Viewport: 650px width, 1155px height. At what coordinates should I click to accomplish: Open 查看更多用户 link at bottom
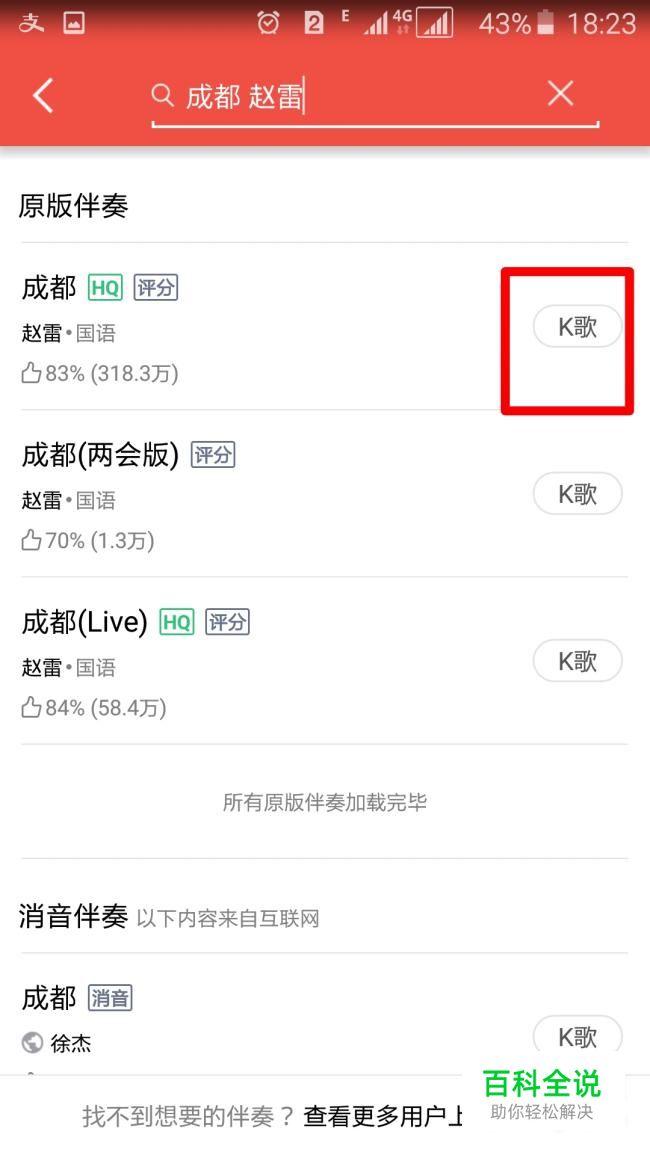point(382,1117)
